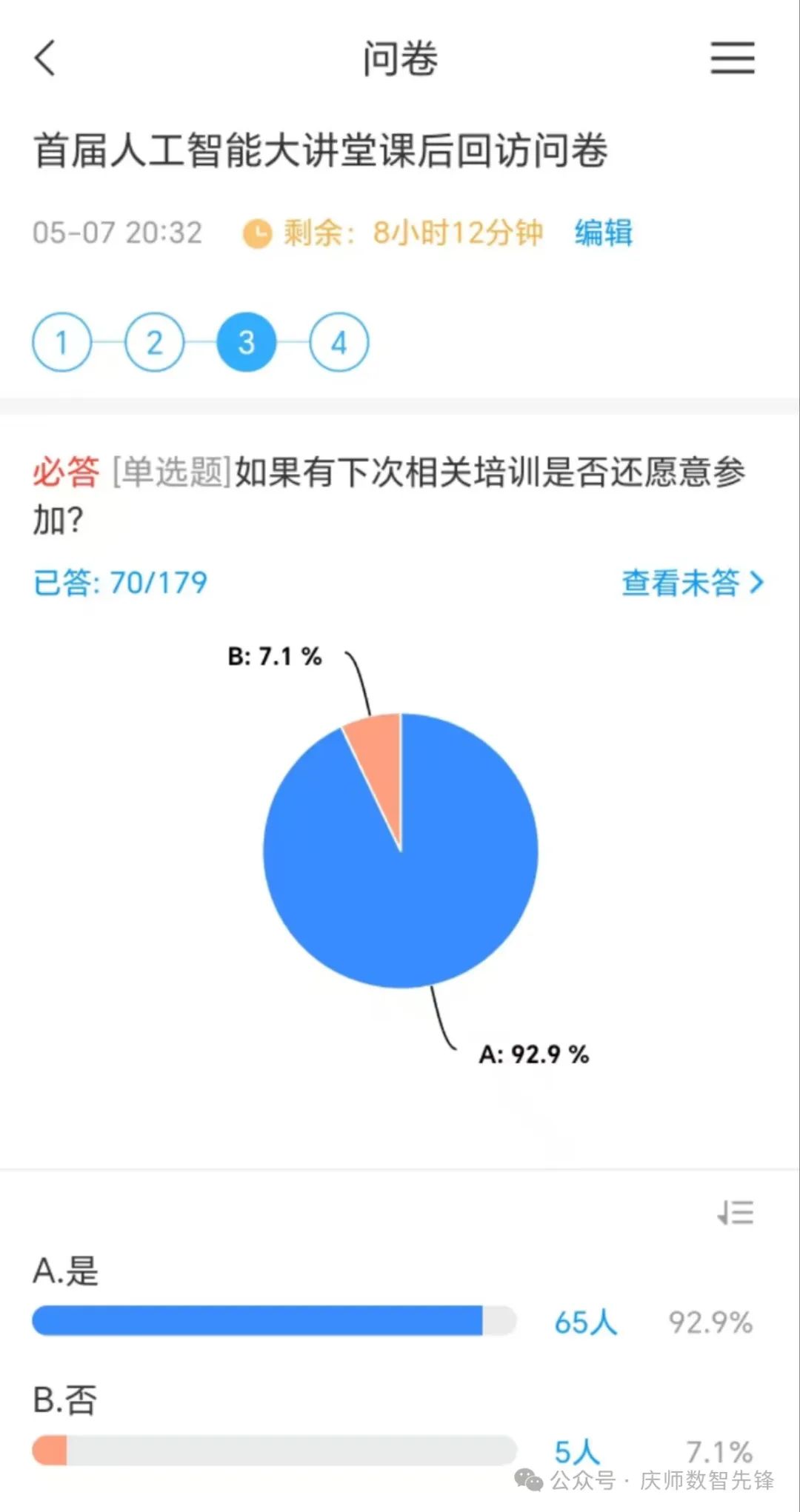Open the hamburger menu
Viewport: 800px width, 1512px height.
click(732, 58)
